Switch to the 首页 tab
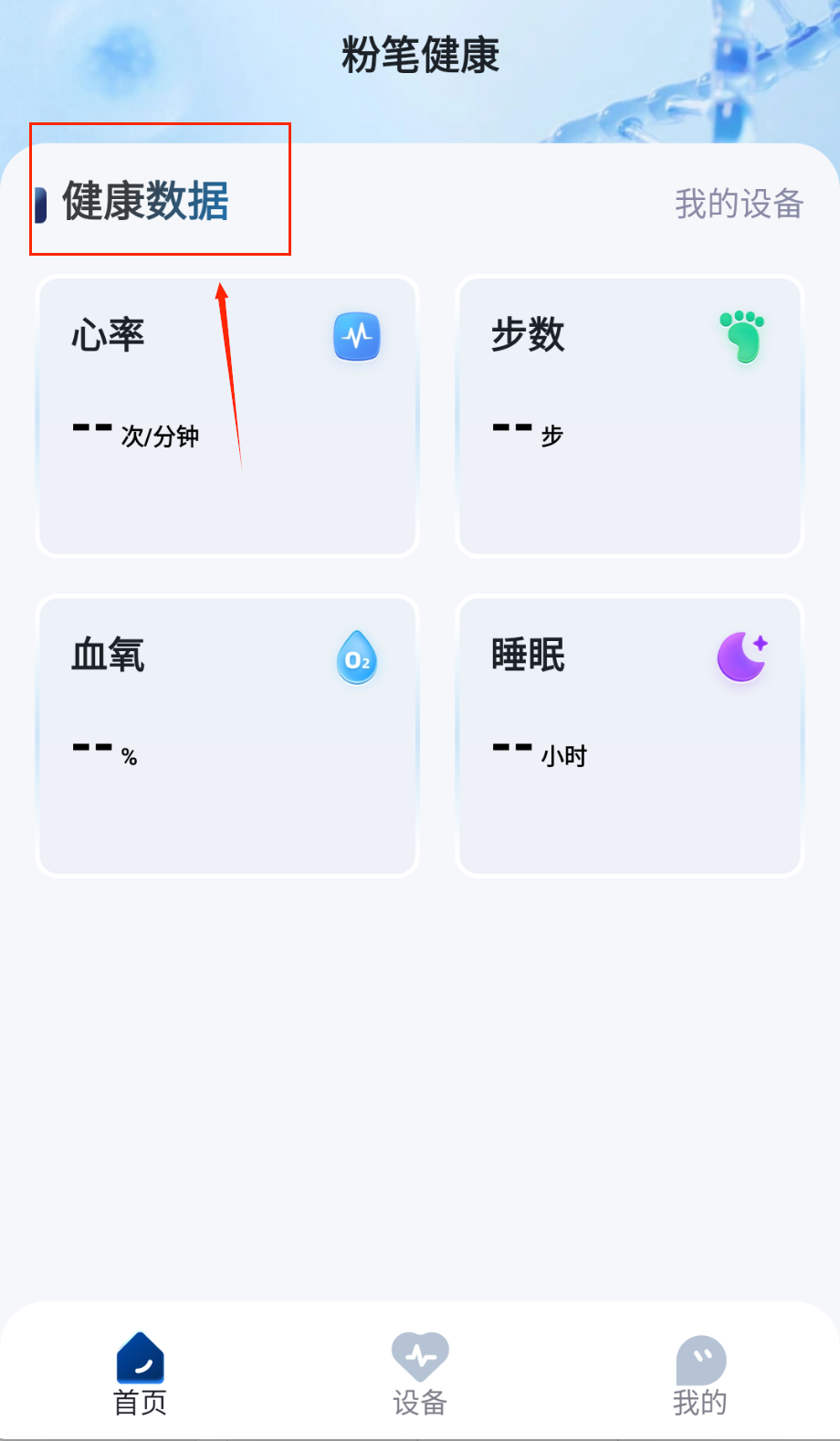 [140, 1374]
